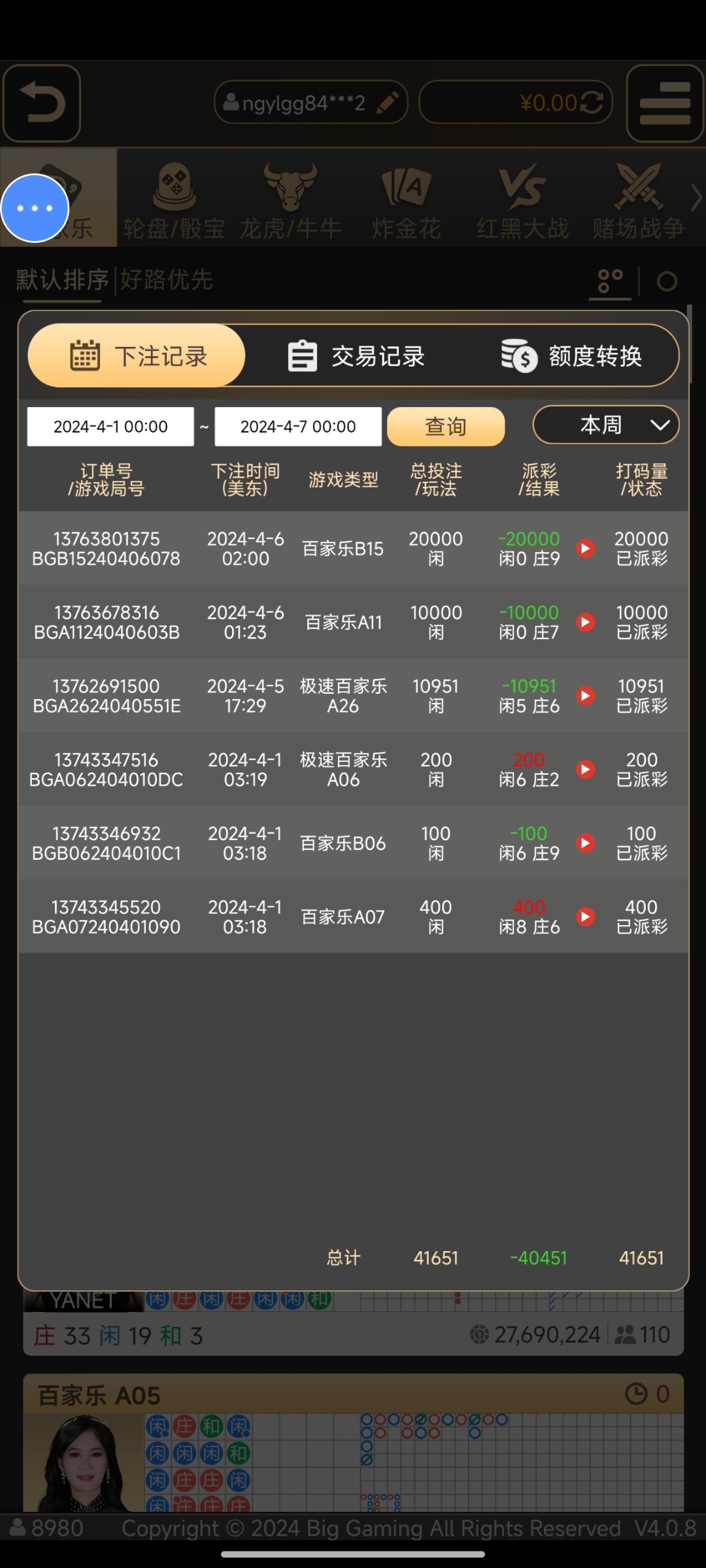This screenshot has width=706, height=1568.
Task: Play replay for order 13743347516
Action: [x=586, y=770]
